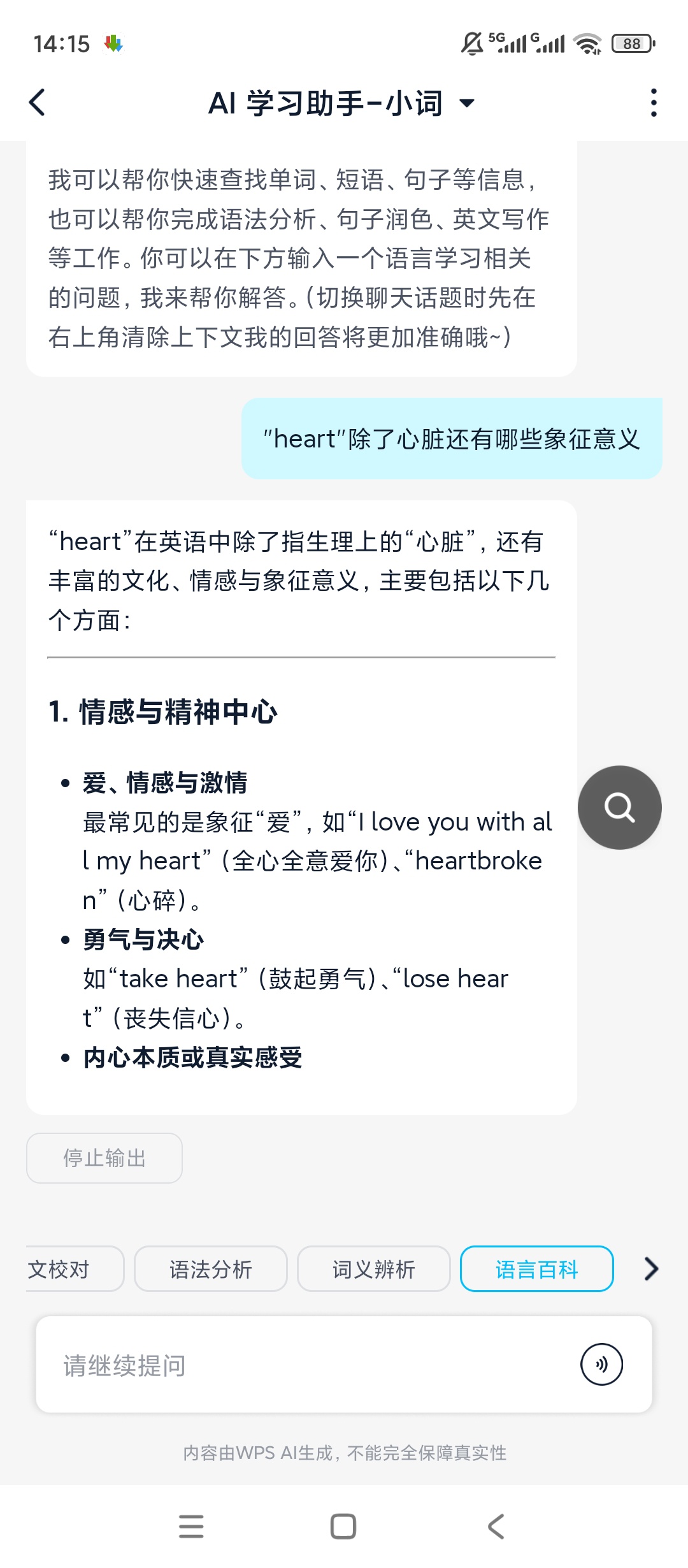Open recent apps from the navigation bar
The height and width of the screenshot is (1568, 688).
pyautogui.click(x=191, y=1526)
